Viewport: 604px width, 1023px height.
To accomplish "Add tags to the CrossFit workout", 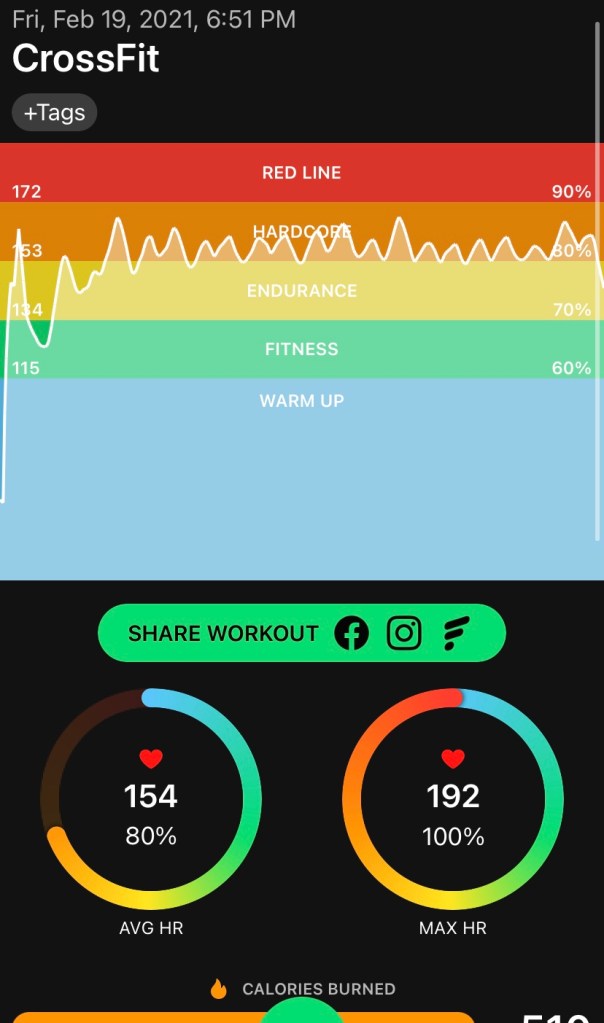I will pos(54,113).
